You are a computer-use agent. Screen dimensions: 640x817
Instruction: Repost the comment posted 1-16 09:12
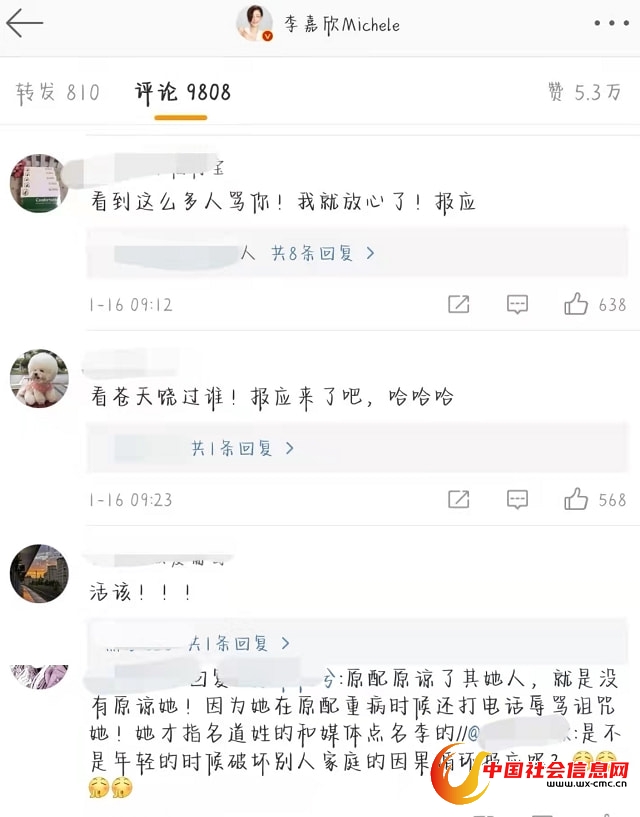(459, 305)
